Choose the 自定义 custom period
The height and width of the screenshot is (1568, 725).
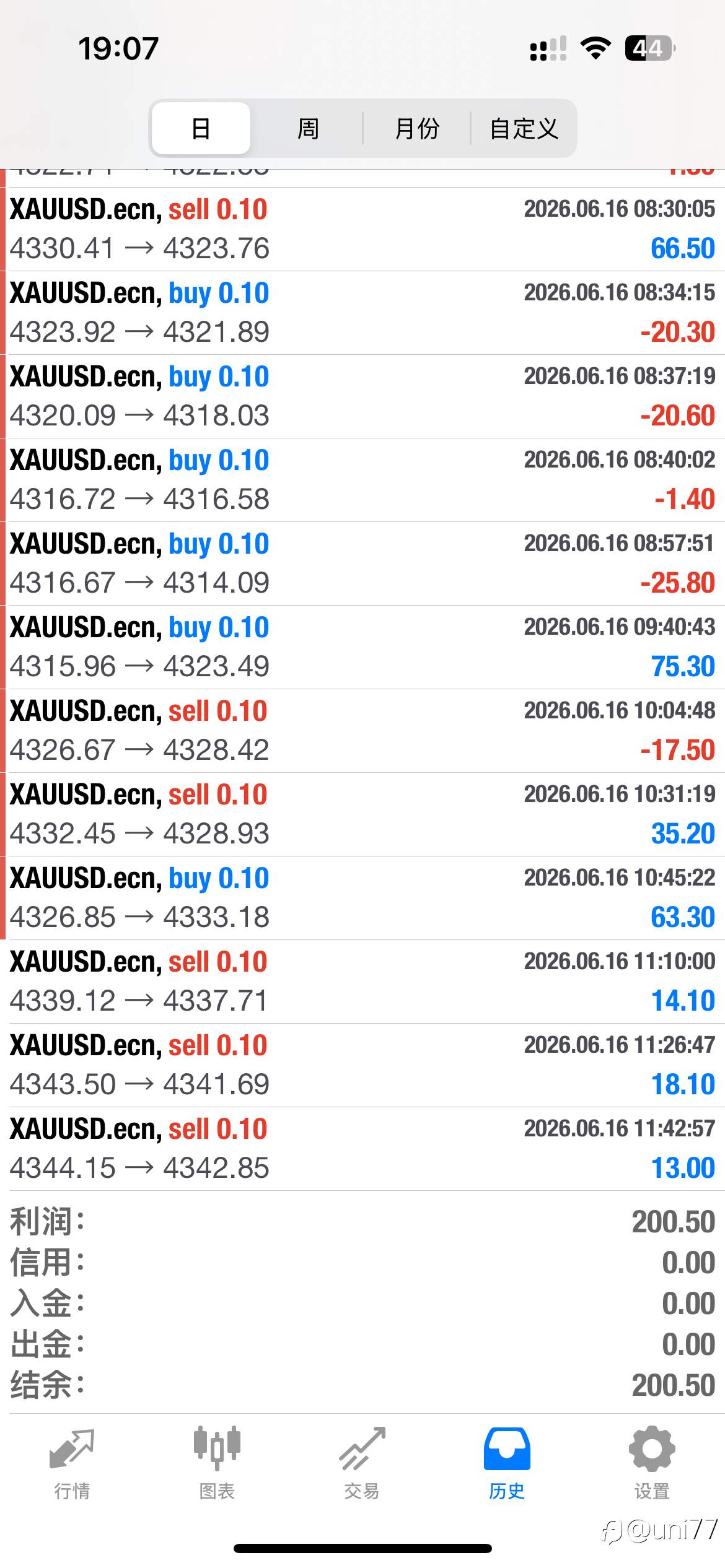coord(524,128)
